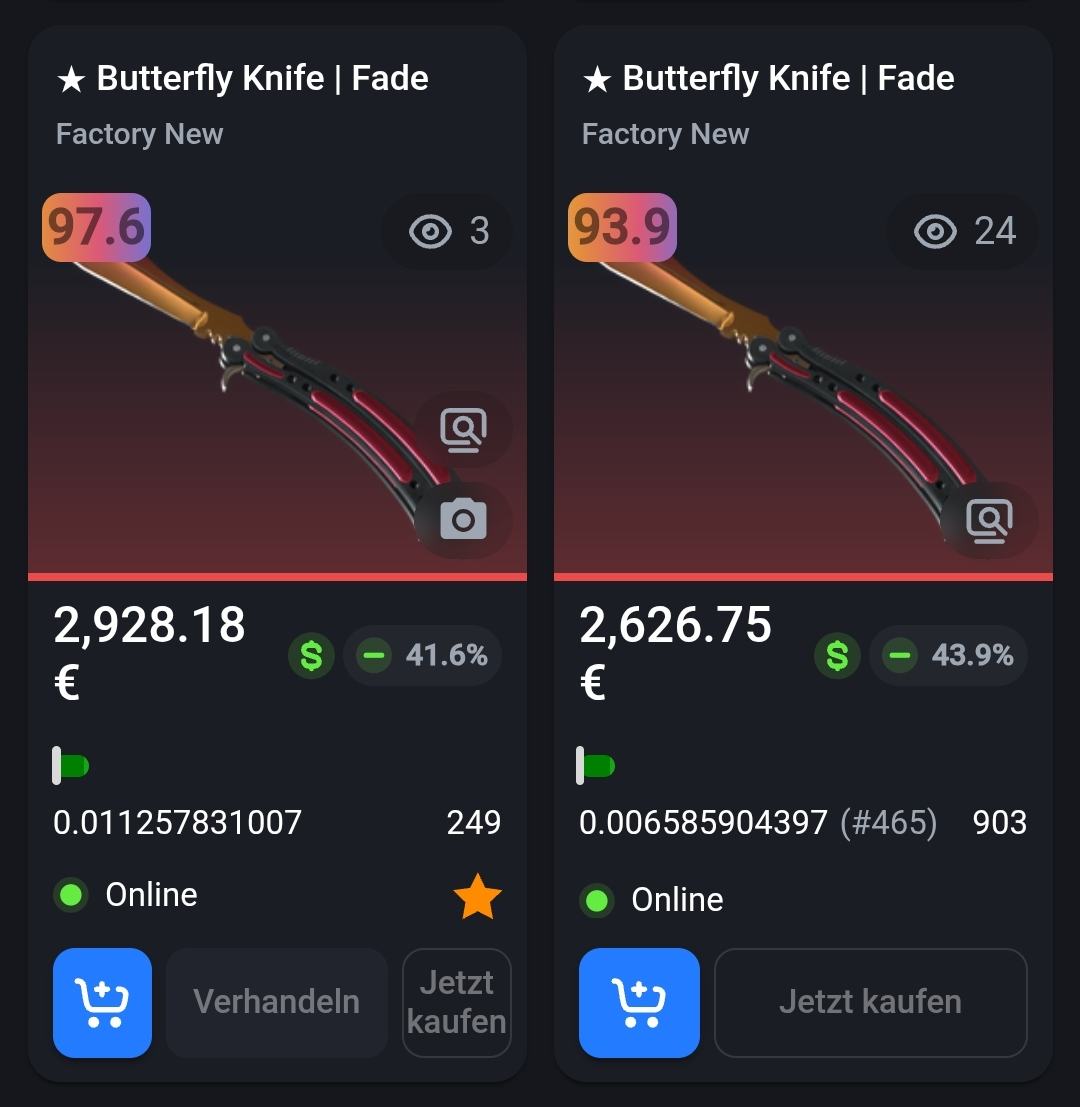This screenshot has width=1080, height=1107.
Task: Add the 2,626.75 € knife to cart
Action: click(x=639, y=1002)
